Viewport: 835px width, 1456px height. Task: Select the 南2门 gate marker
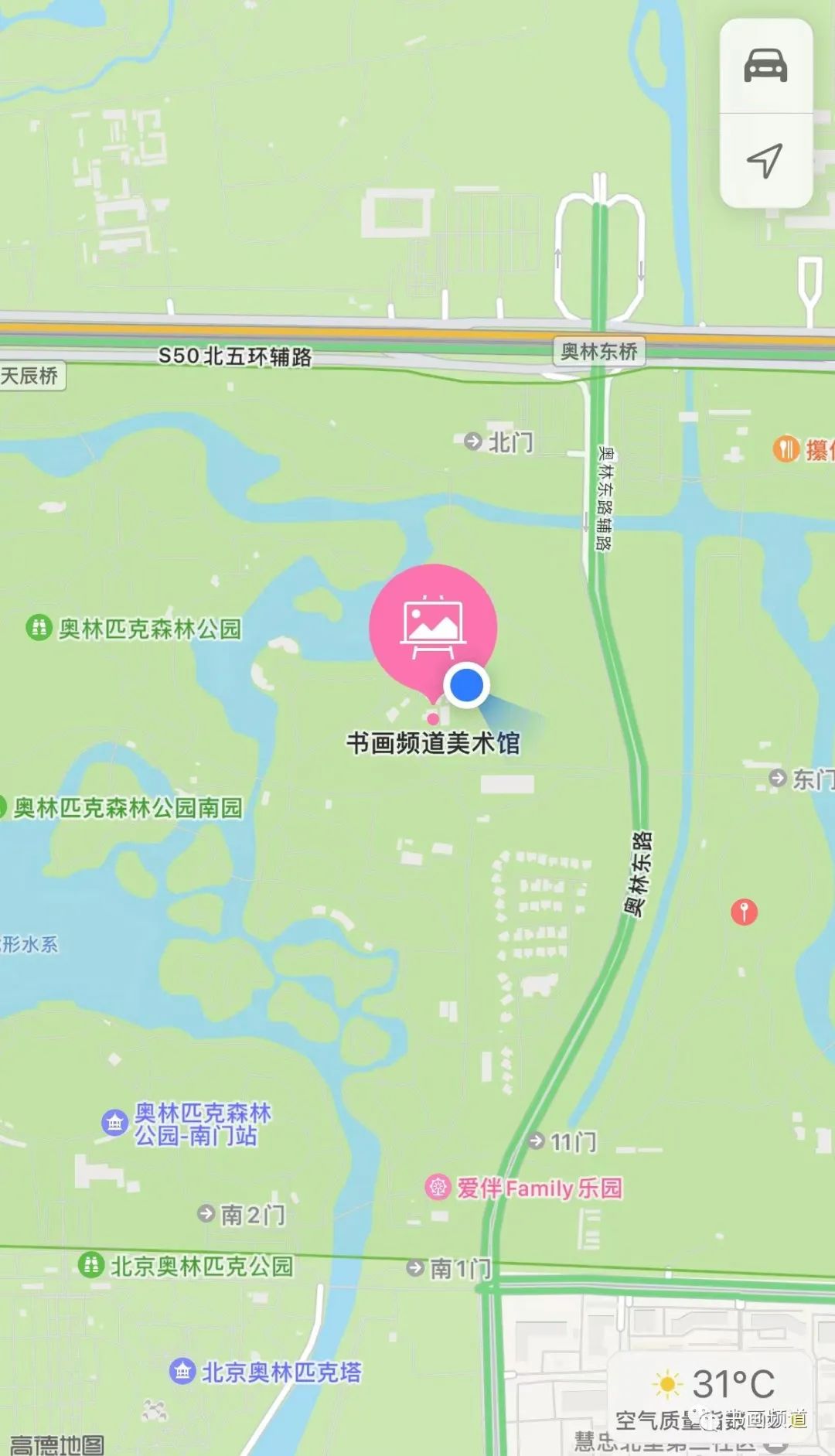206,1213
